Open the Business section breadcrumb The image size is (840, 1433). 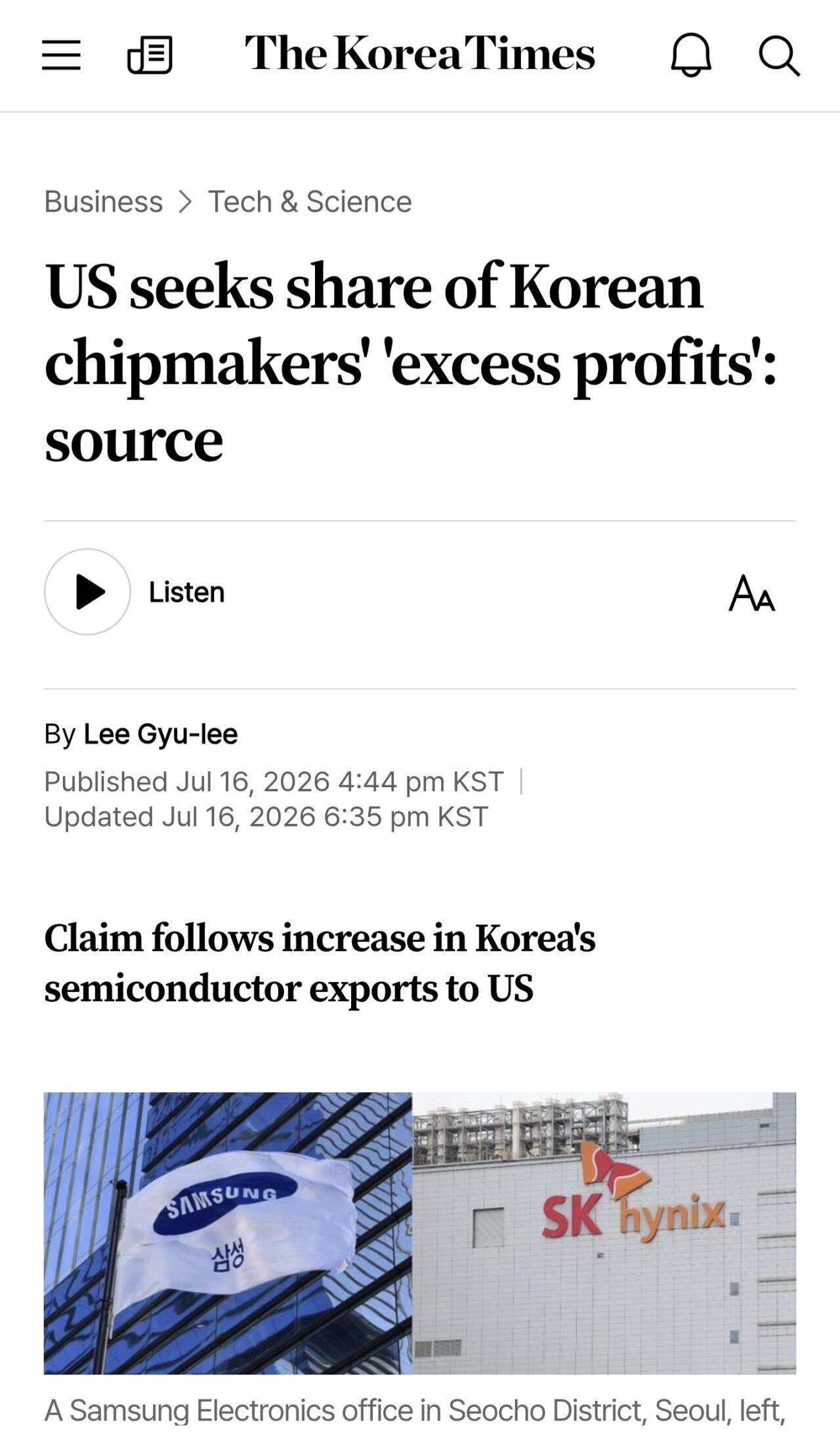click(103, 202)
